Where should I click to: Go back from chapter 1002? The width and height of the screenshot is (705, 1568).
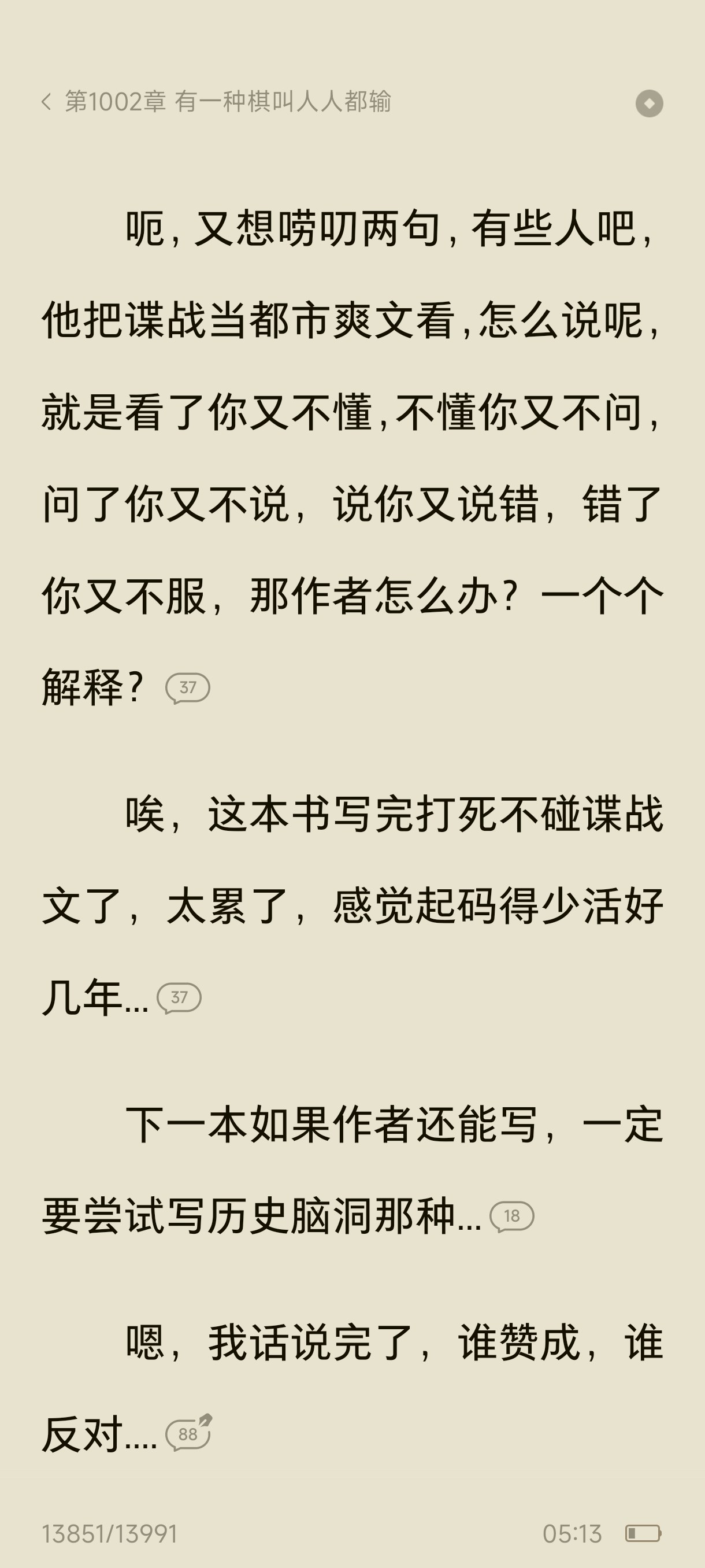pos(46,102)
